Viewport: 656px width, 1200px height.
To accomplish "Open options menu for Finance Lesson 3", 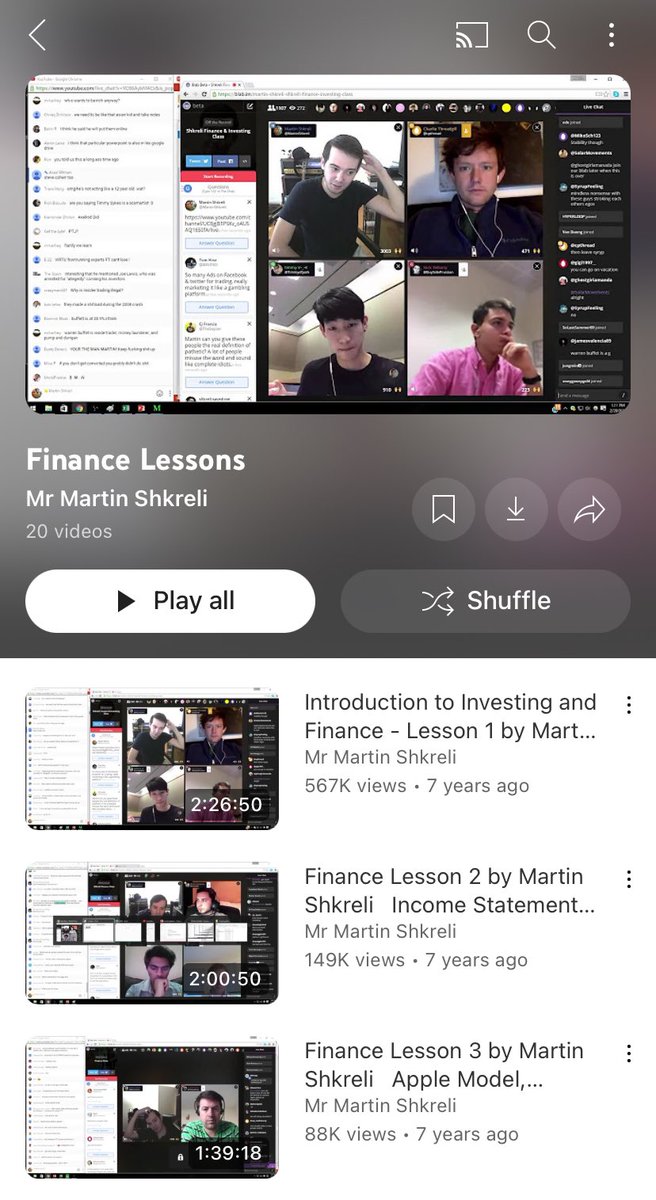I will coord(629,1053).
